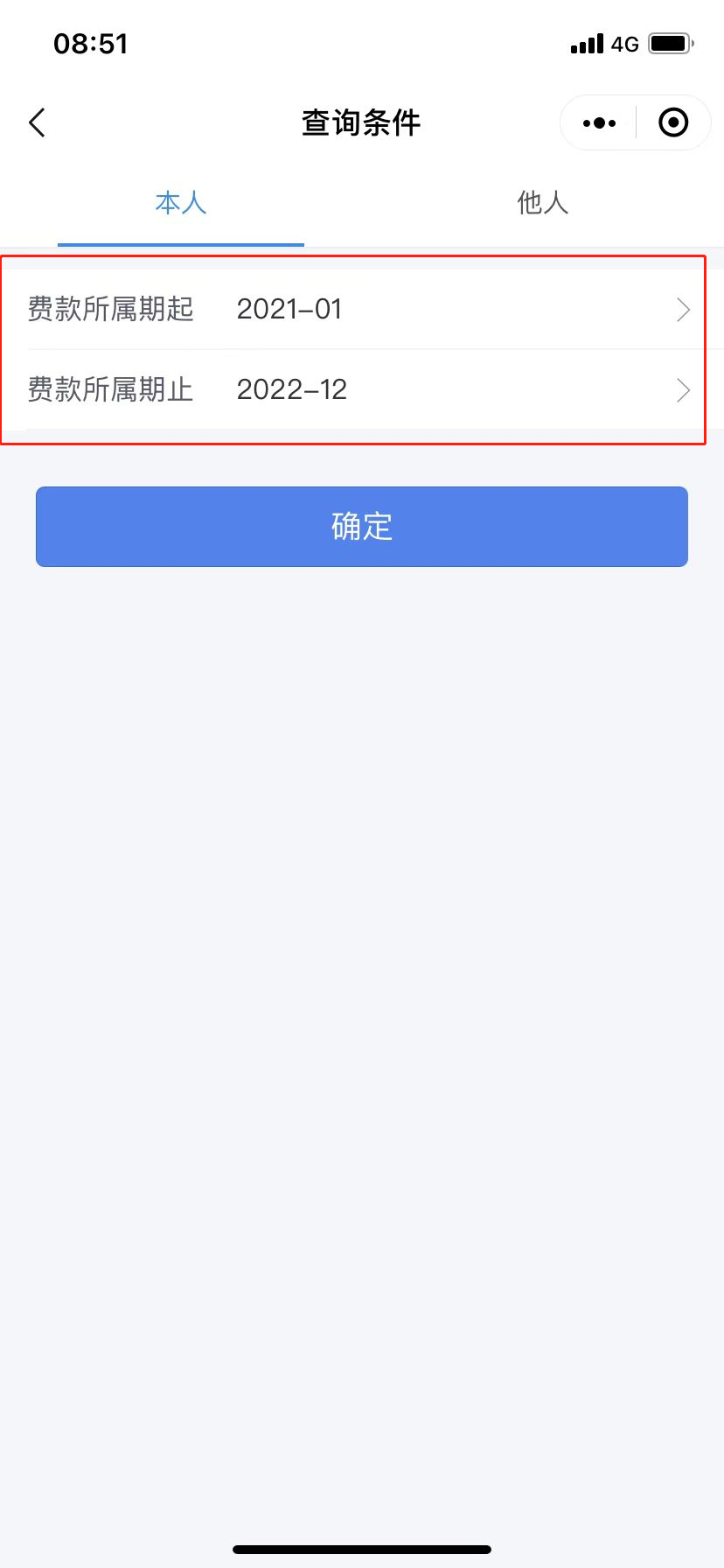Image resolution: width=724 pixels, height=1568 pixels.
Task: Open the 费款所属期起 date picker
Action: (362, 310)
